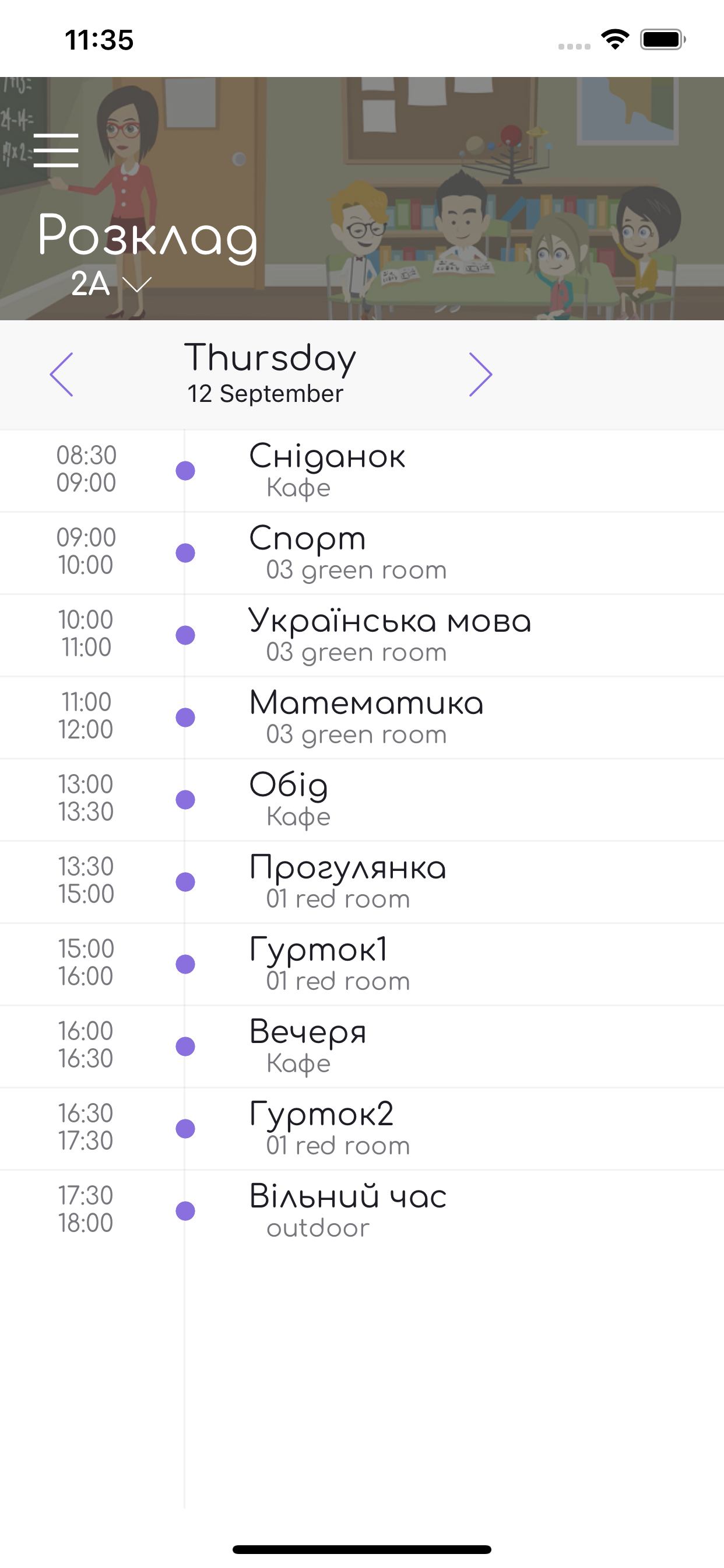Image resolution: width=724 pixels, height=1568 pixels.
Task: Click the purple dot beside Математика
Action: [x=185, y=718]
